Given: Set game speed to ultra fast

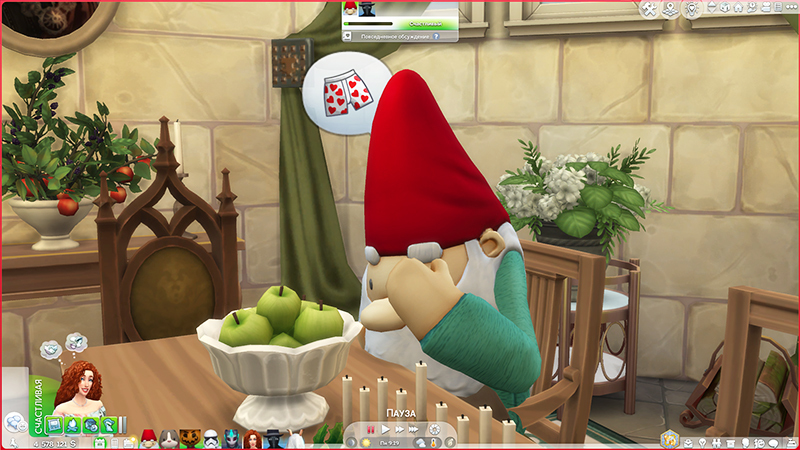Looking at the screenshot, I should (414, 430).
